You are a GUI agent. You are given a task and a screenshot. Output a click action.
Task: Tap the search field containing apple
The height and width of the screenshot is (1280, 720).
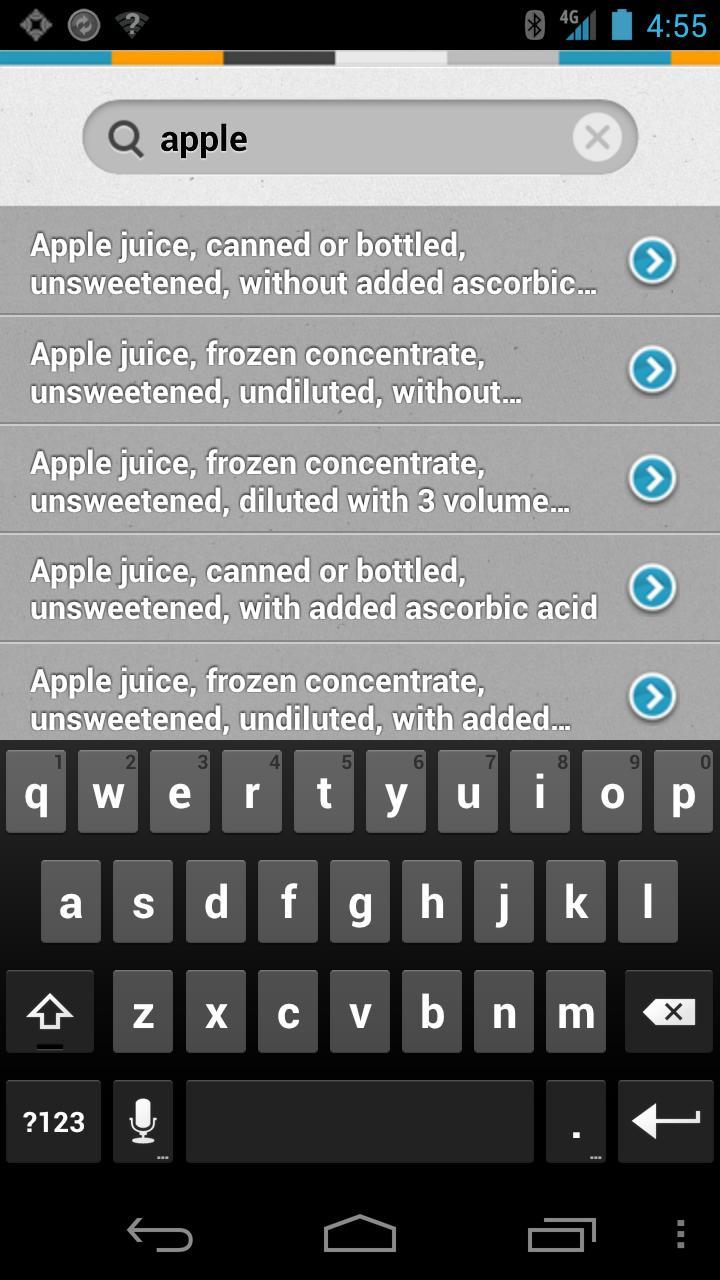pyautogui.click(x=350, y=139)
